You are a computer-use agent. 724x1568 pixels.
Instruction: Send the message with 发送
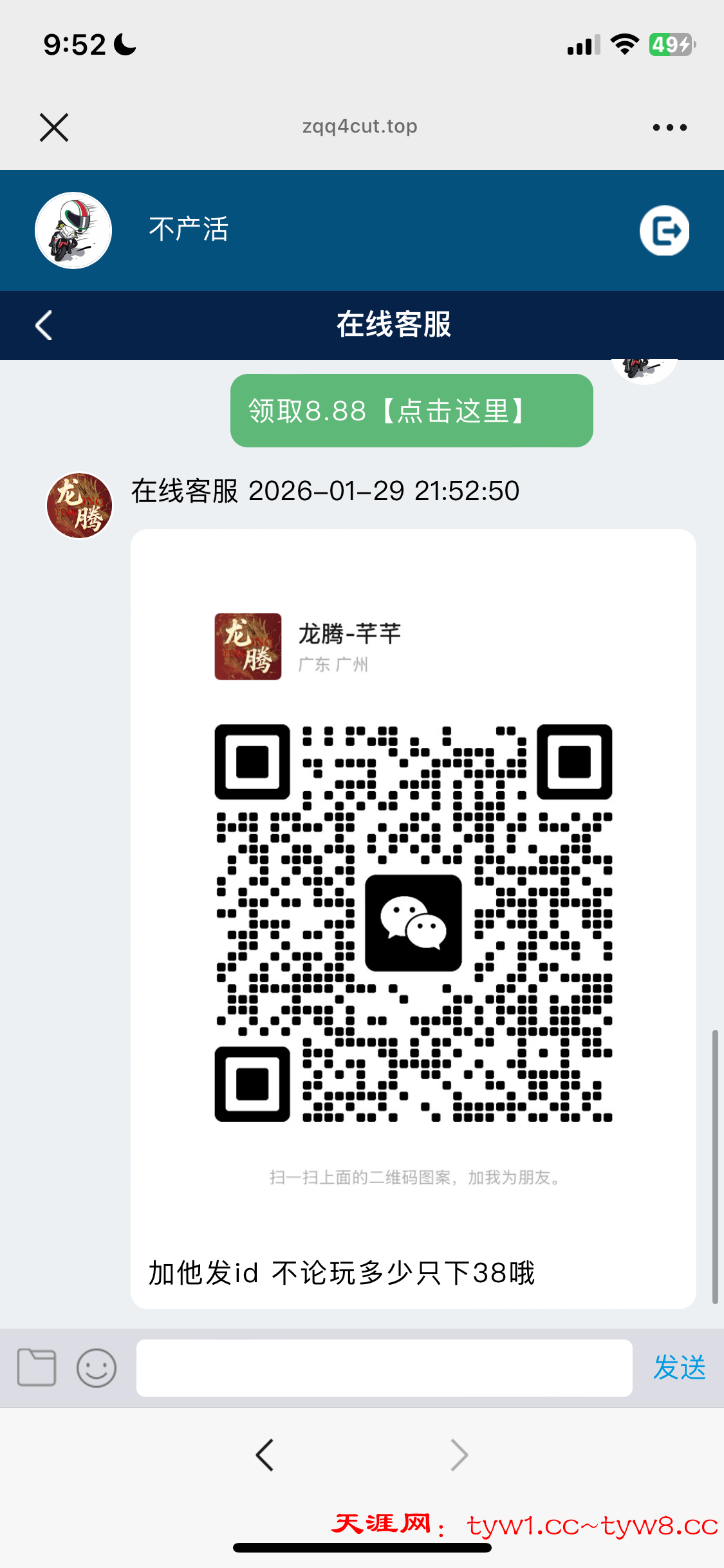(679, 1367)
